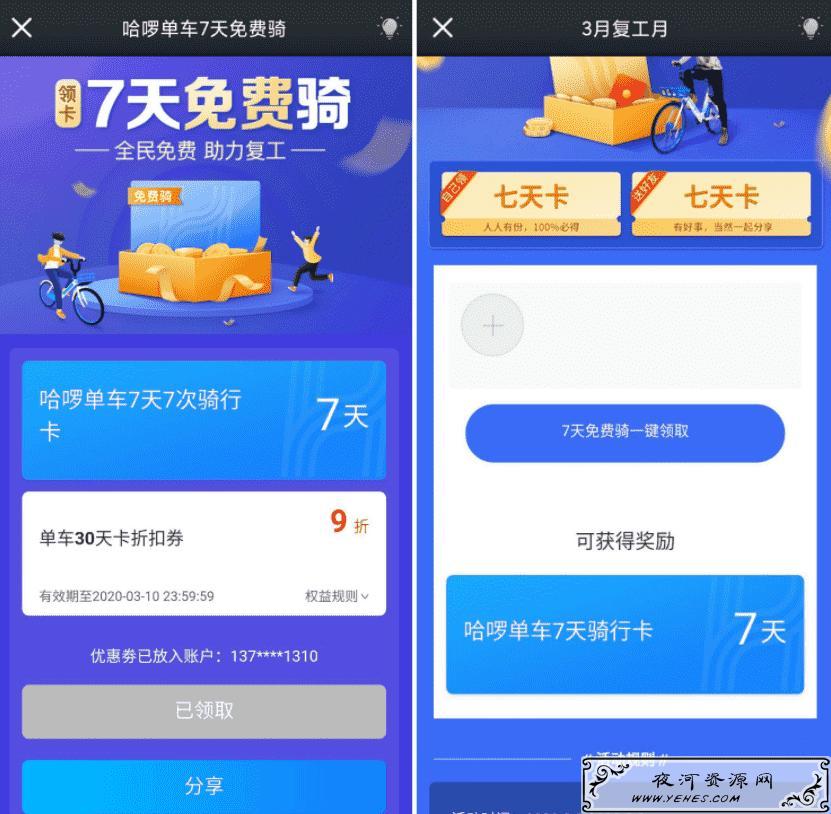Tap the blue 分享 button

tap(204, 786)
